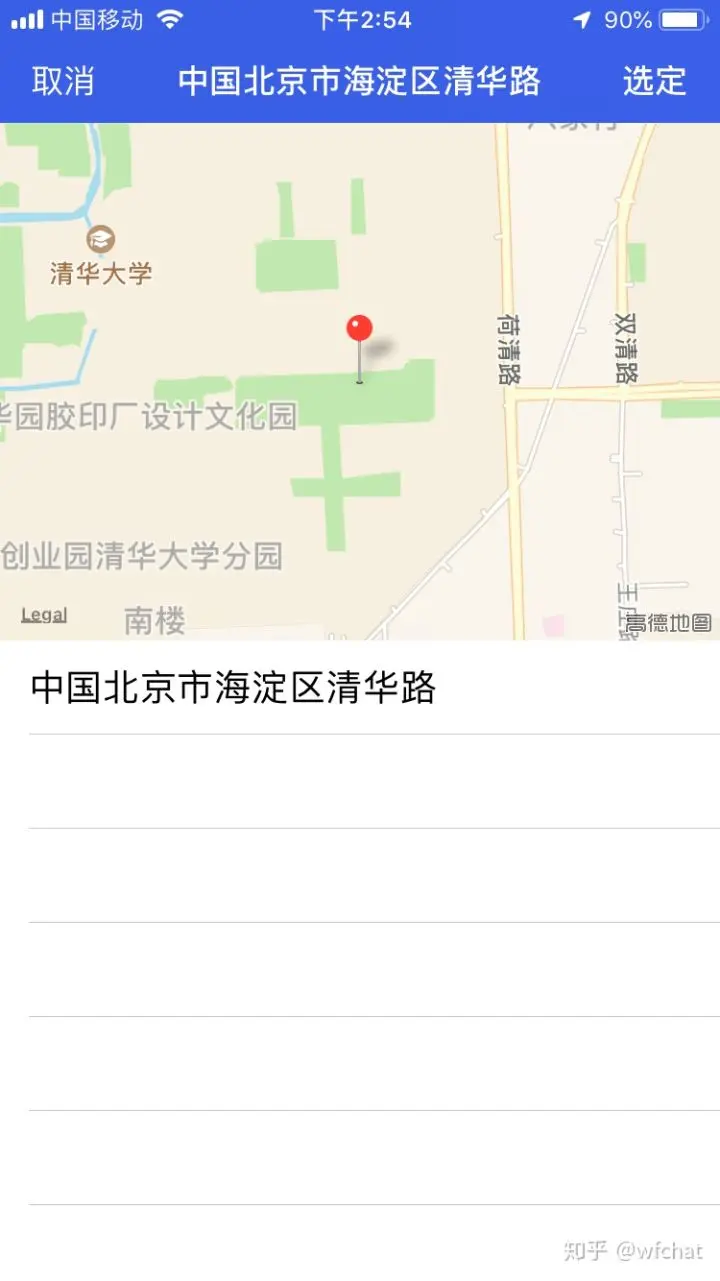Tap 取消 to cancel location selection
The image size is (720, 1281).
63,81
